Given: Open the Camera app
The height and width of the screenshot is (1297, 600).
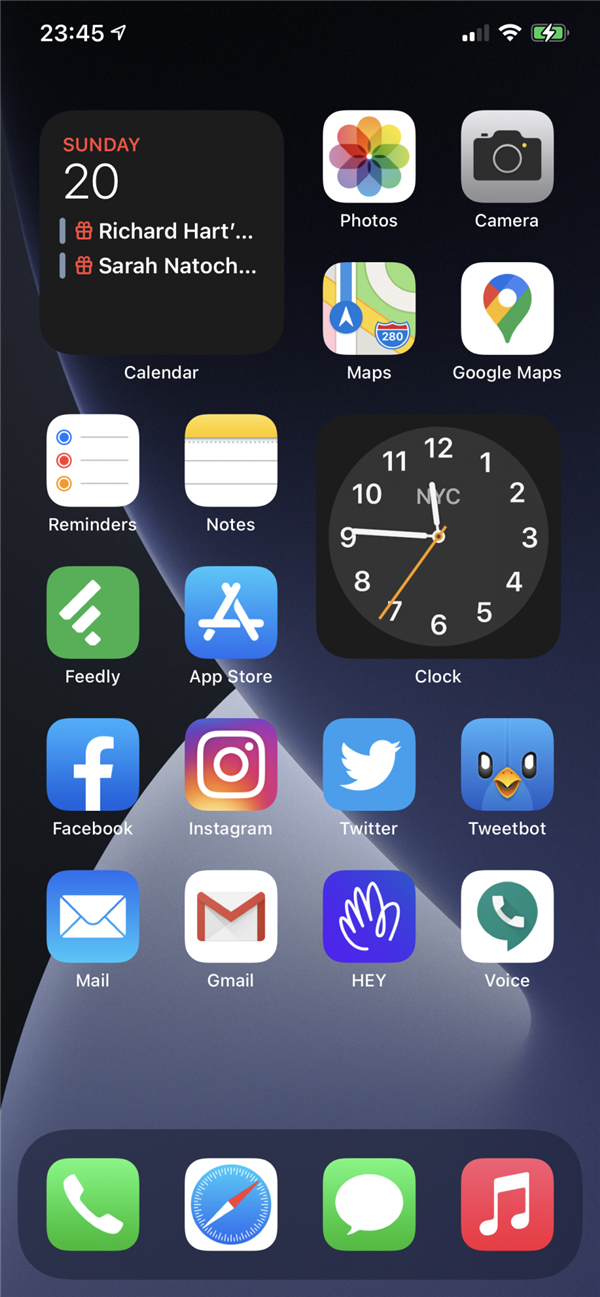Looking at the screenshot, I should [x=507, y=157].
